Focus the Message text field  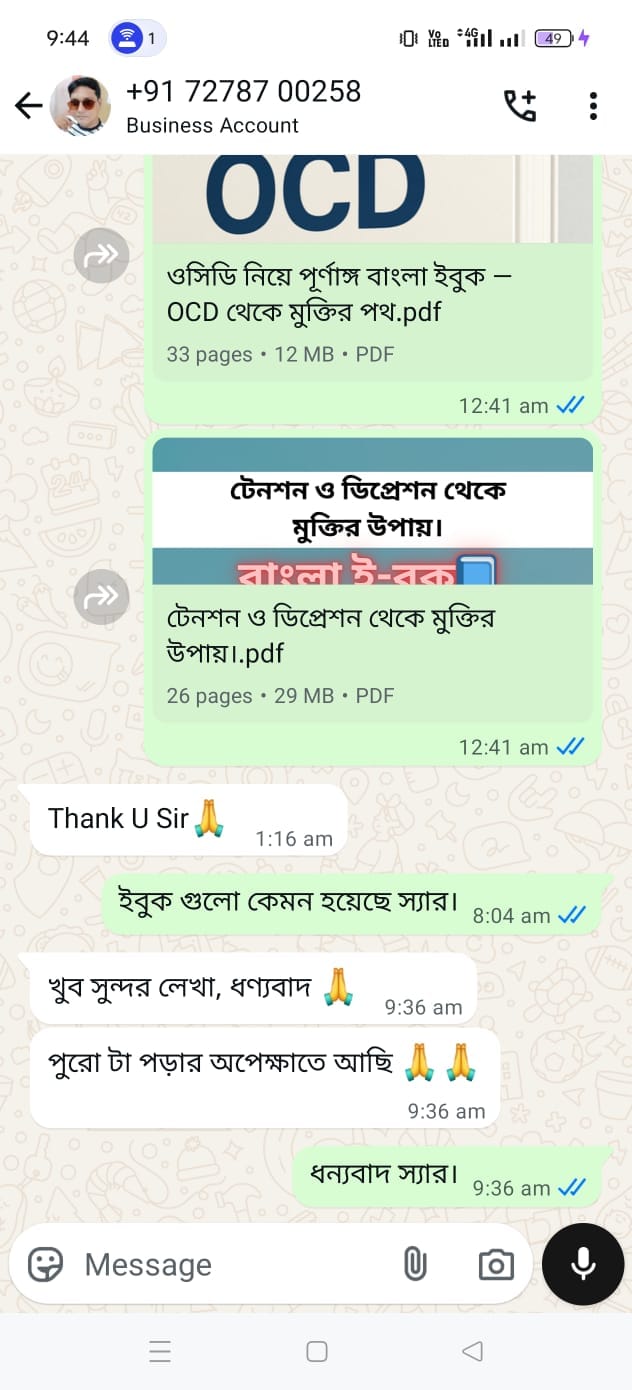coord(230,1265)
